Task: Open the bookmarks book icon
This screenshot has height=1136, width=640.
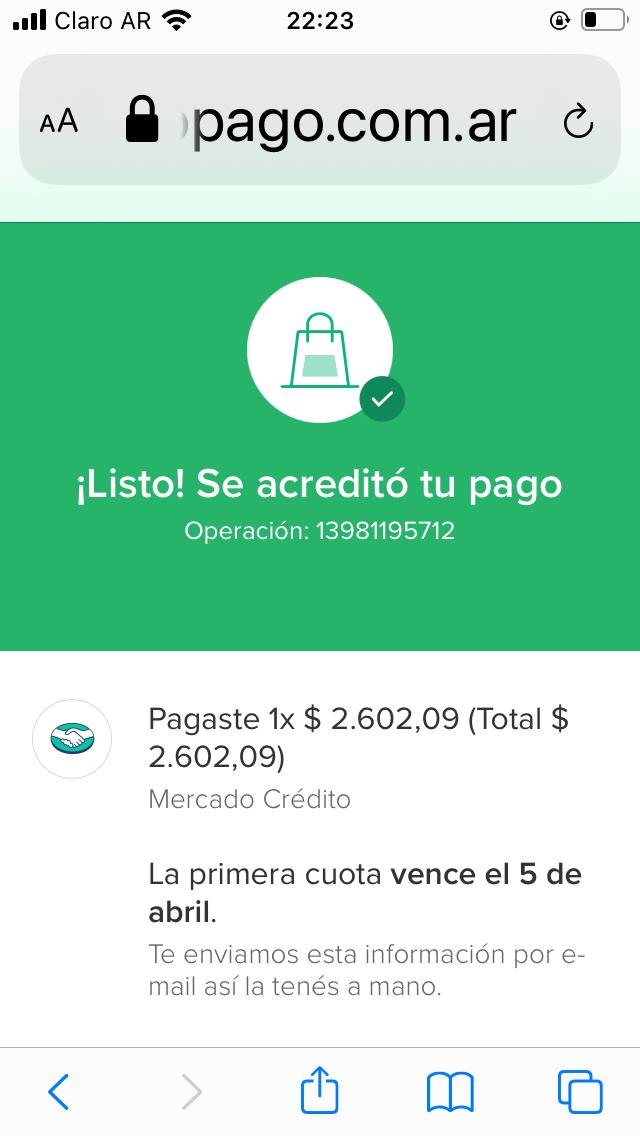Action: [450, 1091]
